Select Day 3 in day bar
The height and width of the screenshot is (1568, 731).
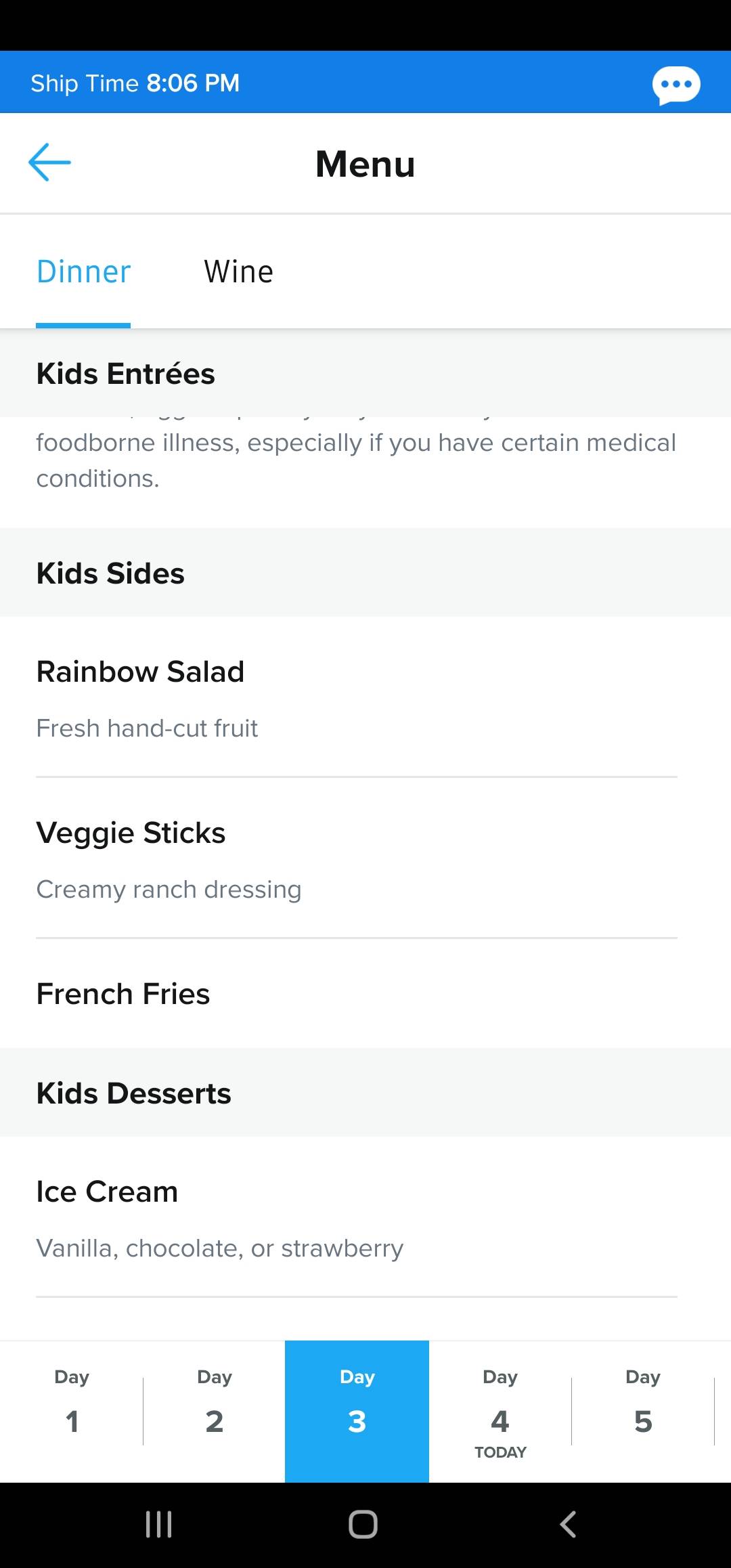click(x=357, y=1411)
